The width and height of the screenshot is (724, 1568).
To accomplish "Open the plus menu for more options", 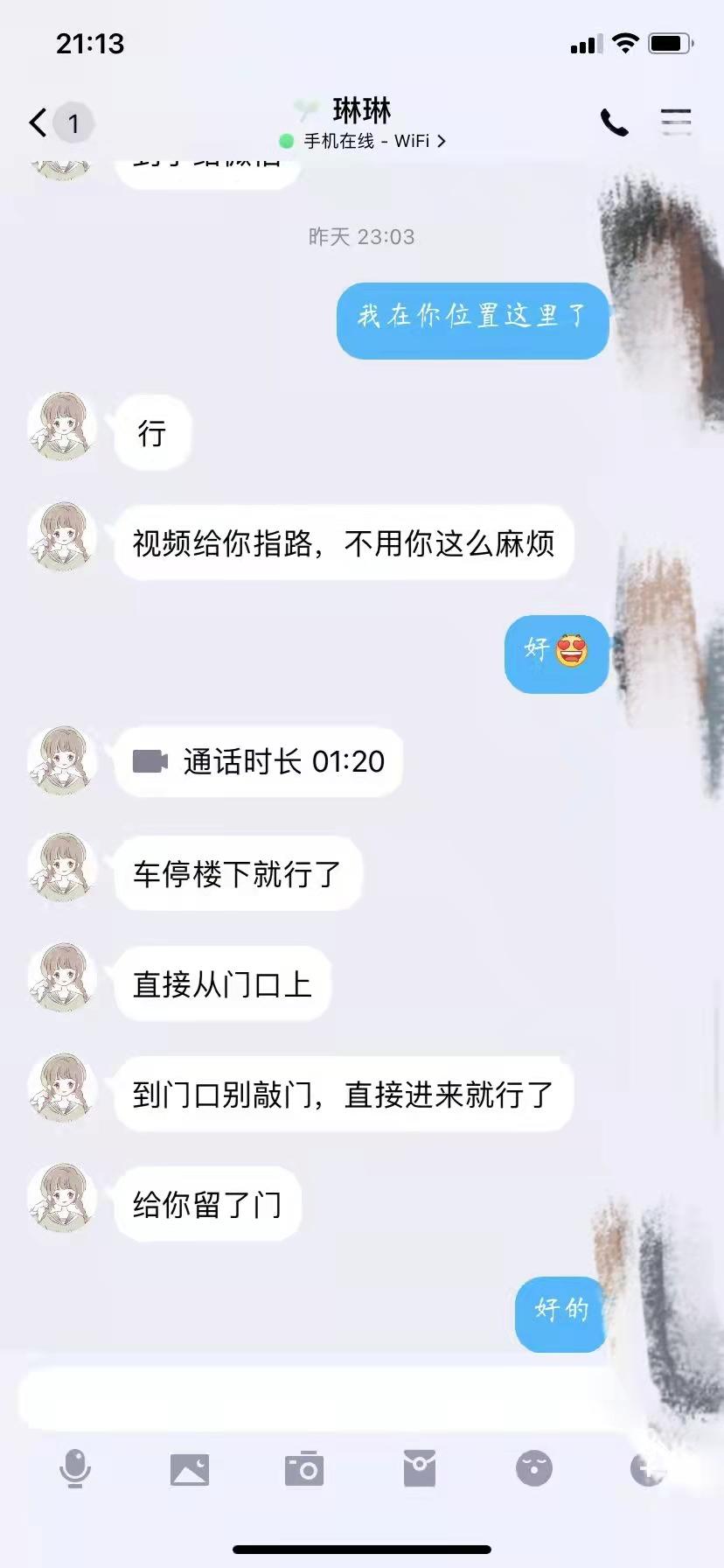I will click(x=647, y=1469).
